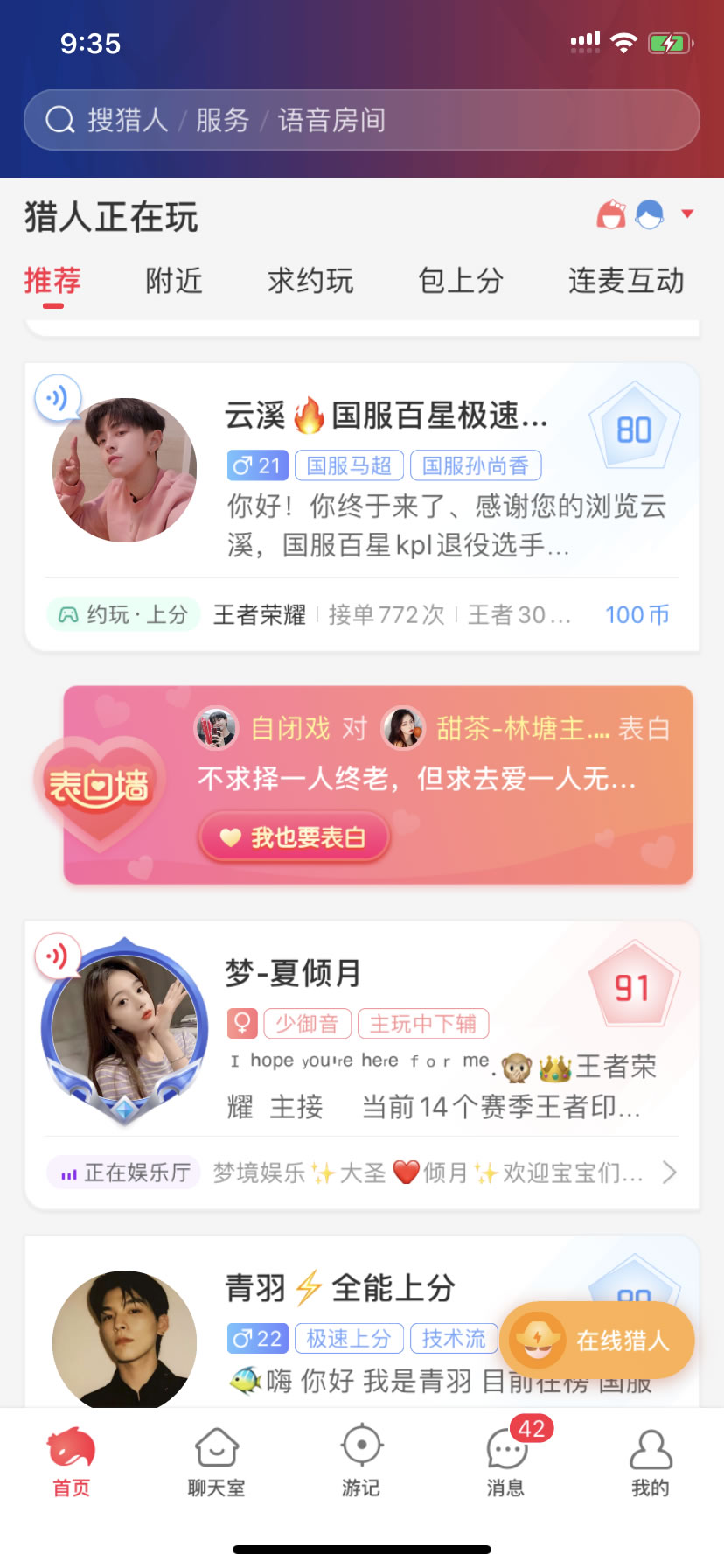724x1568 pixels.
Task: Select the 推荐 tab
Action: (x=52, y=281)
